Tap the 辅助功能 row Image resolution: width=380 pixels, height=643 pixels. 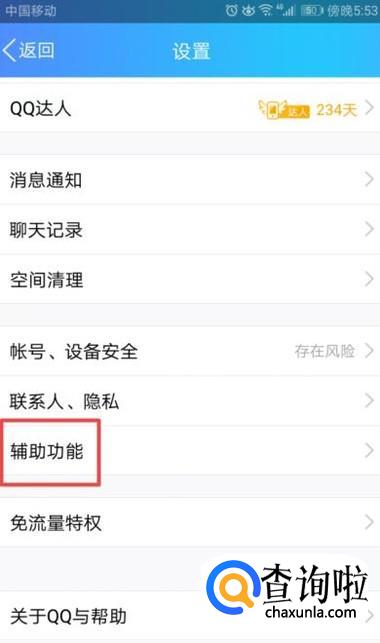190,451
